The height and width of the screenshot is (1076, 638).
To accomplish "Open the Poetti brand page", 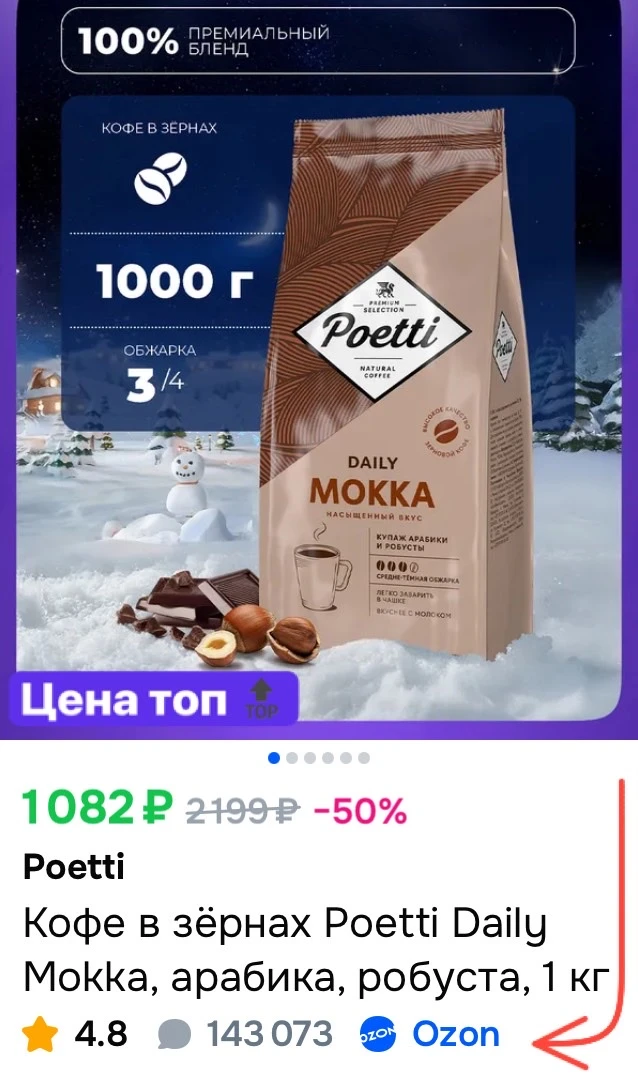I will click(x=73, y=867).
